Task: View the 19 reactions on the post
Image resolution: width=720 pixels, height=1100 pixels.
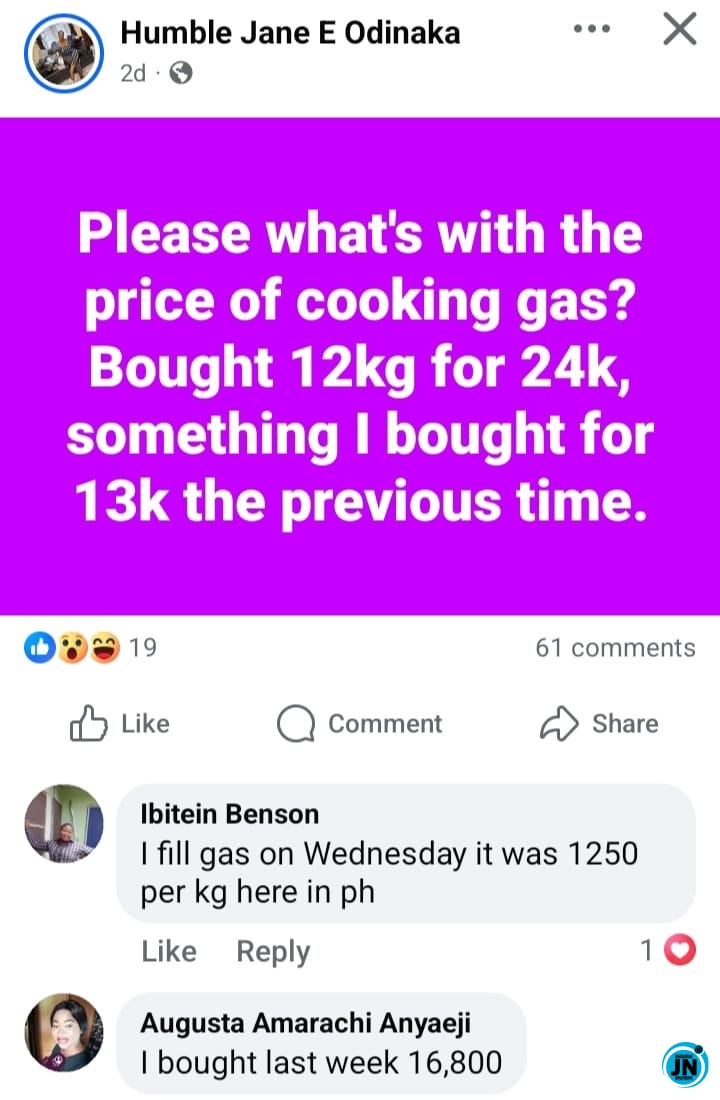Action: (x=90, y=648)
